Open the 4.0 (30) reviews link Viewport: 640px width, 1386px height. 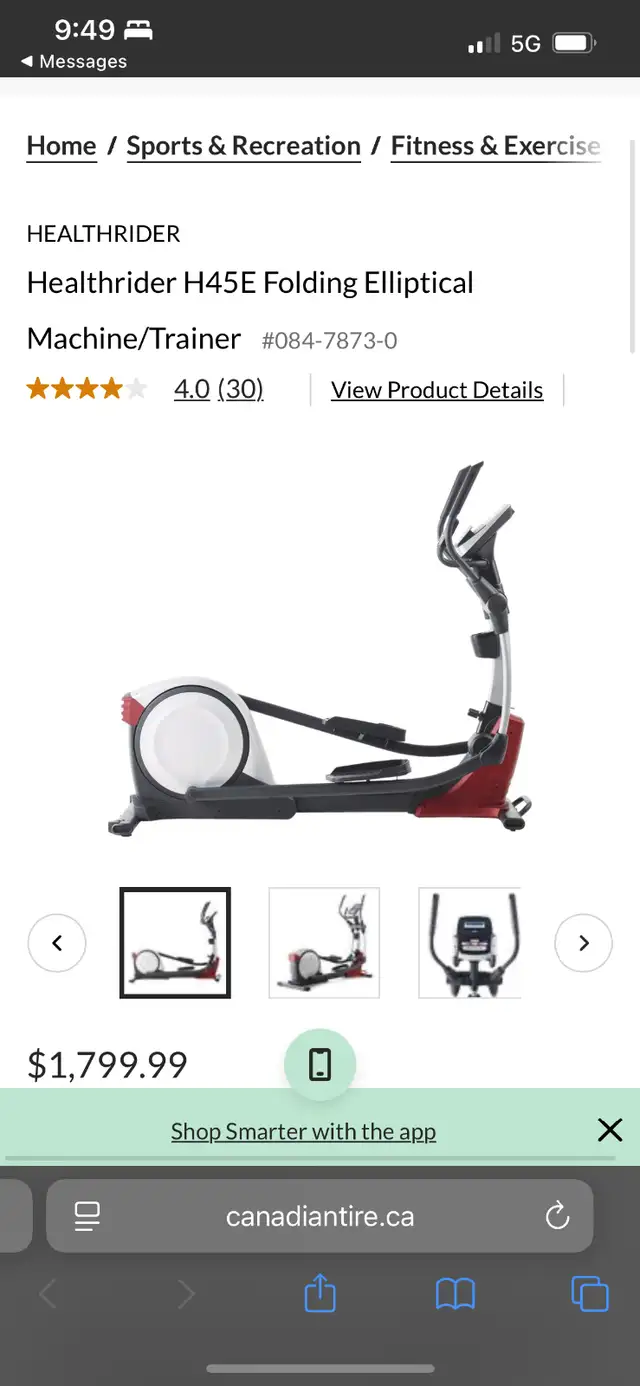coord(218,389)
